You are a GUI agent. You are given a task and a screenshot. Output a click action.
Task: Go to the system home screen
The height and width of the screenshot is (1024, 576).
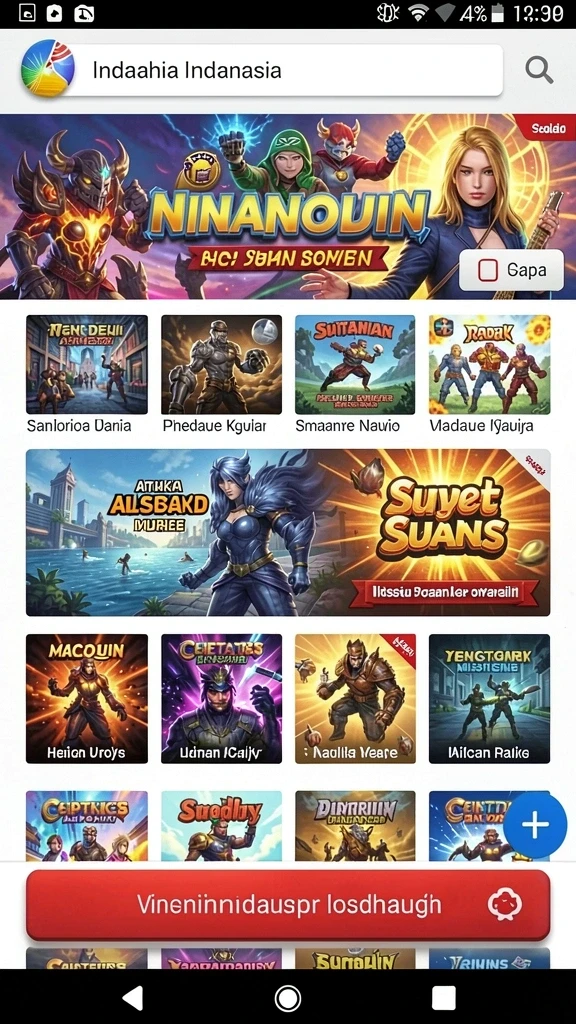[x=288, y=998]
